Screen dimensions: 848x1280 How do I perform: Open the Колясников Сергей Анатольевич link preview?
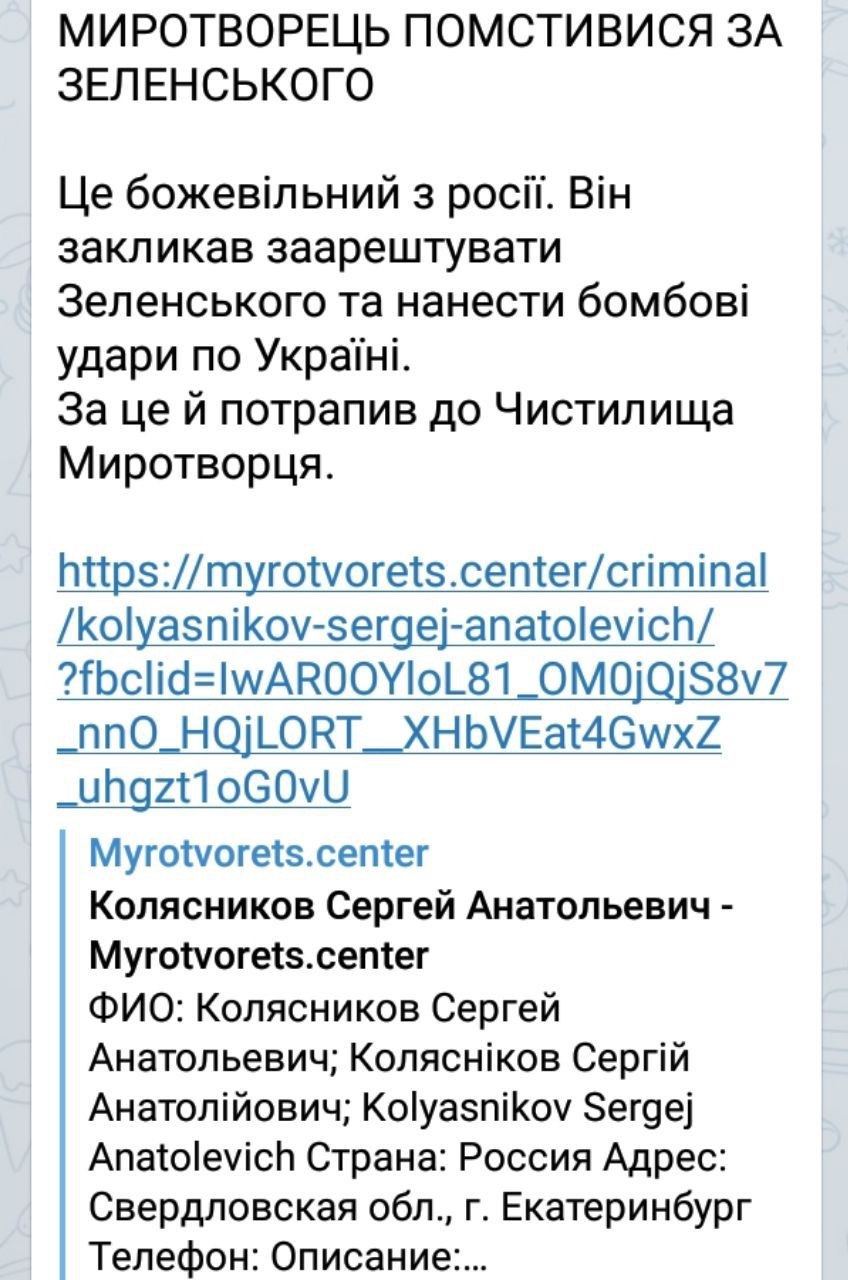click(x=412, y=932)
